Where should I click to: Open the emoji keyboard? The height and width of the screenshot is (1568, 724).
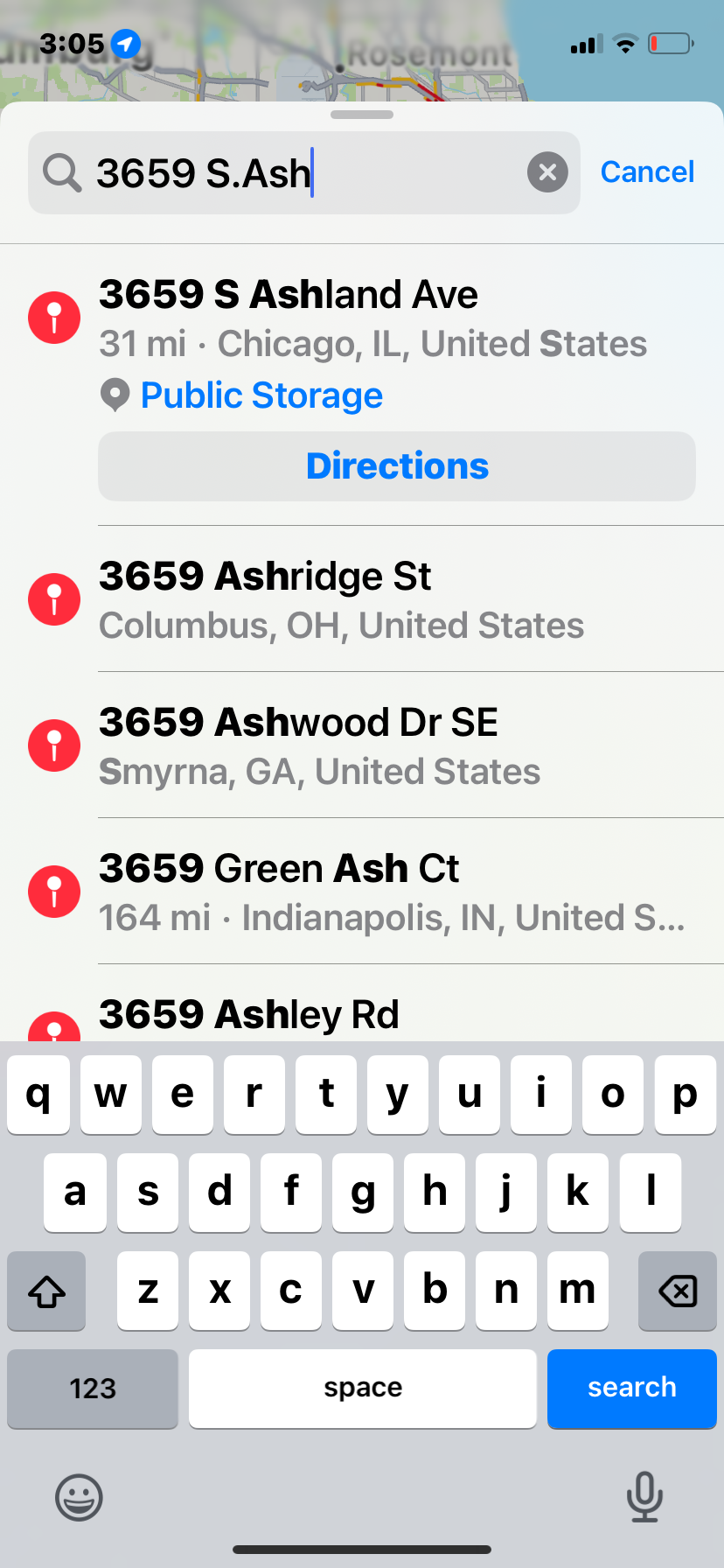(x=79, y=1496)
